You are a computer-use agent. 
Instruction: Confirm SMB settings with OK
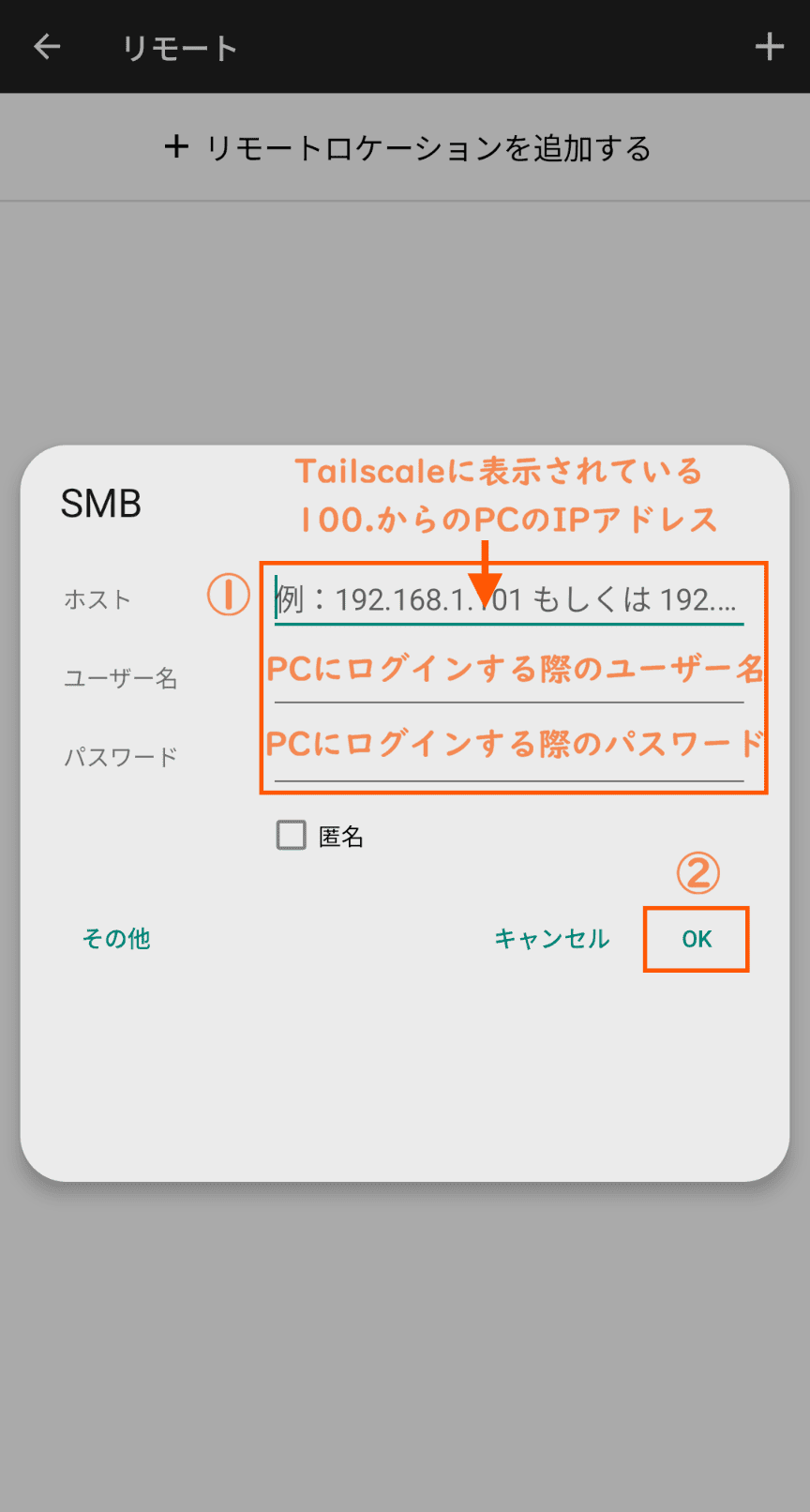[x=696, y=939]
